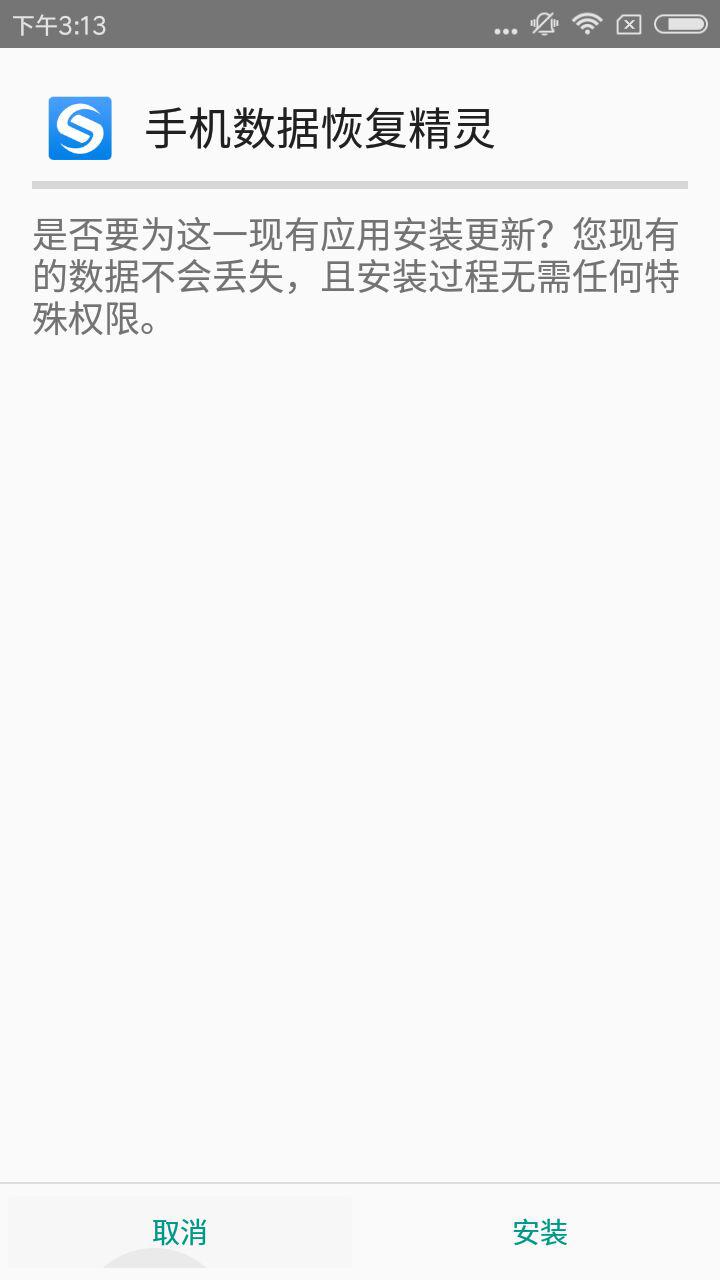Viewport: 720px width, 1280px height.
Task: Tap the missing SIM card icon
Action: (x=630, y=24)
